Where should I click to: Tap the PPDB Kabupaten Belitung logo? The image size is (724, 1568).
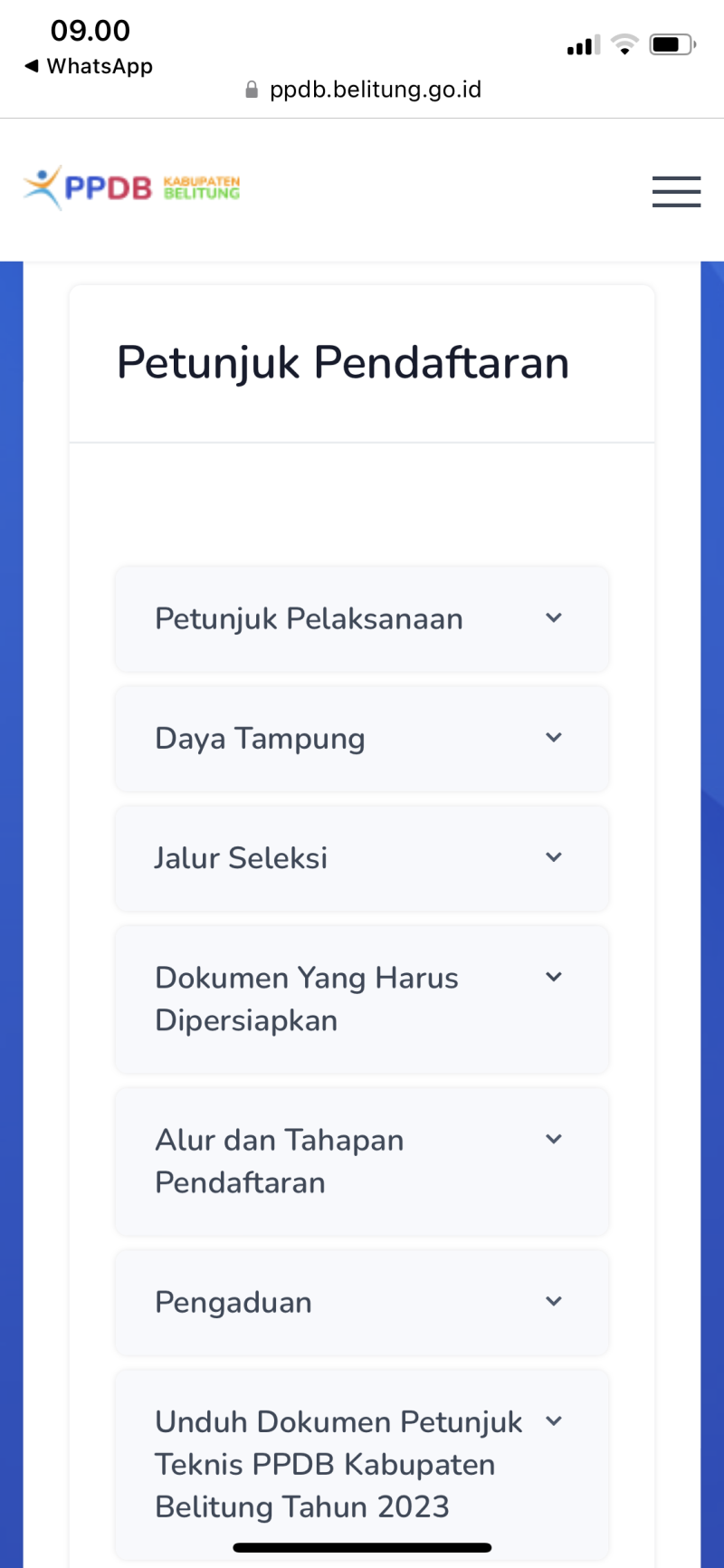132,188
